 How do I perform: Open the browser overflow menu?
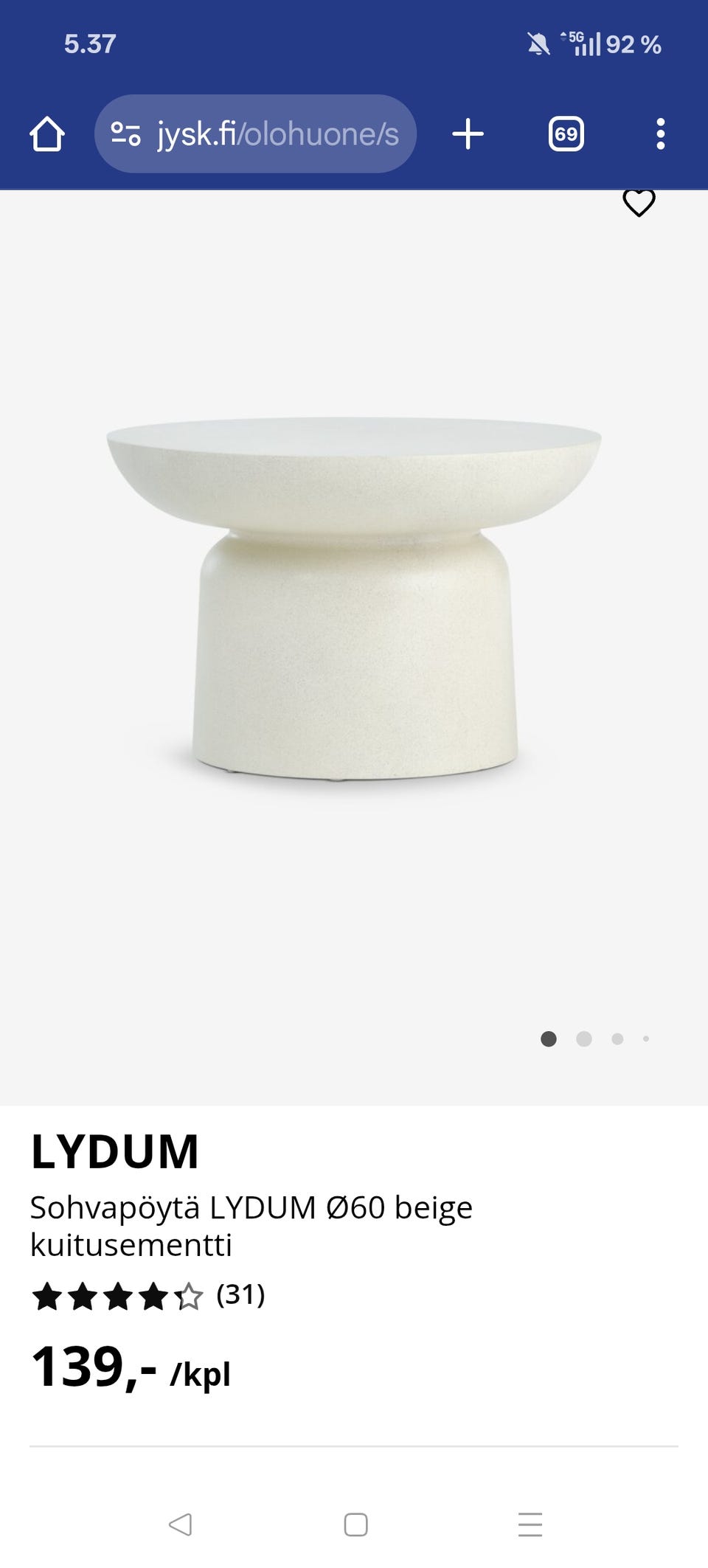[660, 134]
